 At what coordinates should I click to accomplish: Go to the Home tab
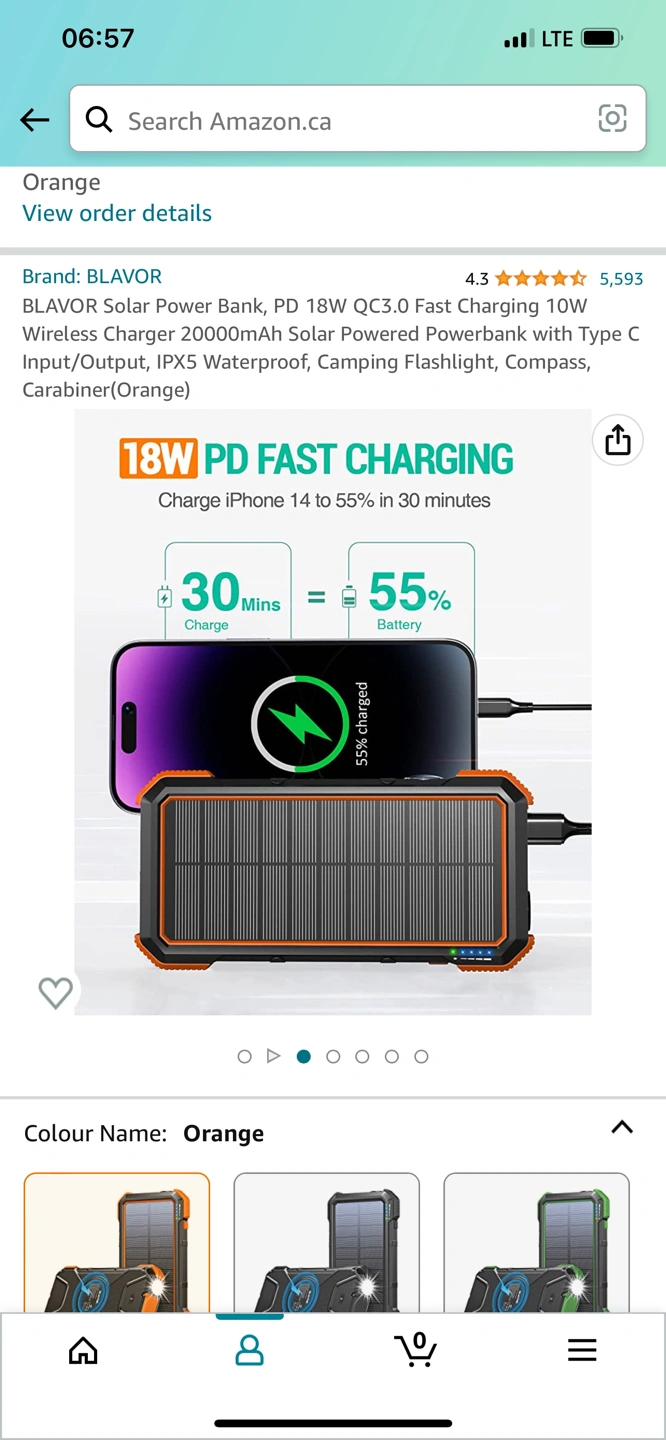click(83, 1351)
